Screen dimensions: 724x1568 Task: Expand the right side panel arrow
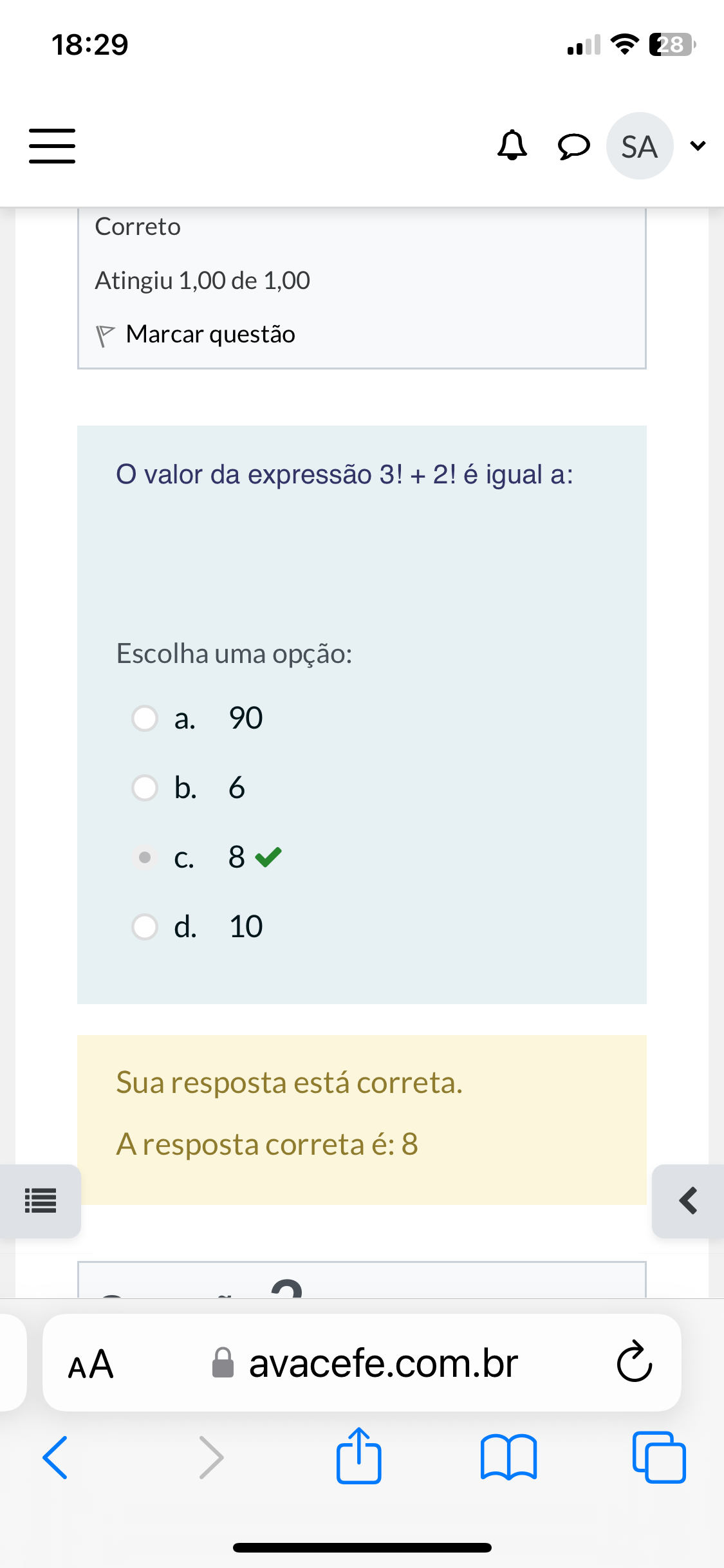(688, 1200)
